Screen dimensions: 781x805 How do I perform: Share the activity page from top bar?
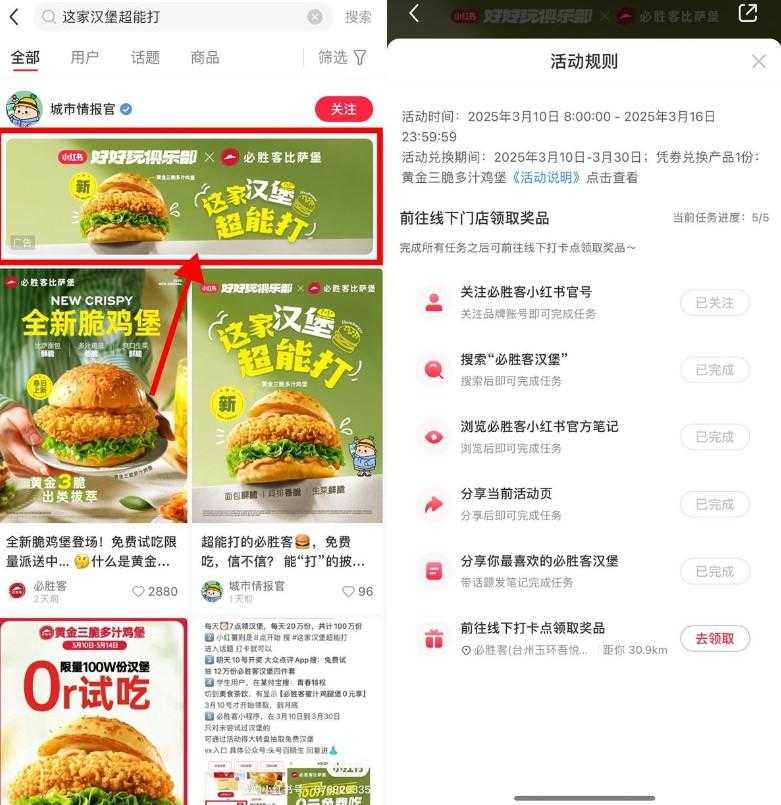[747, 14]
